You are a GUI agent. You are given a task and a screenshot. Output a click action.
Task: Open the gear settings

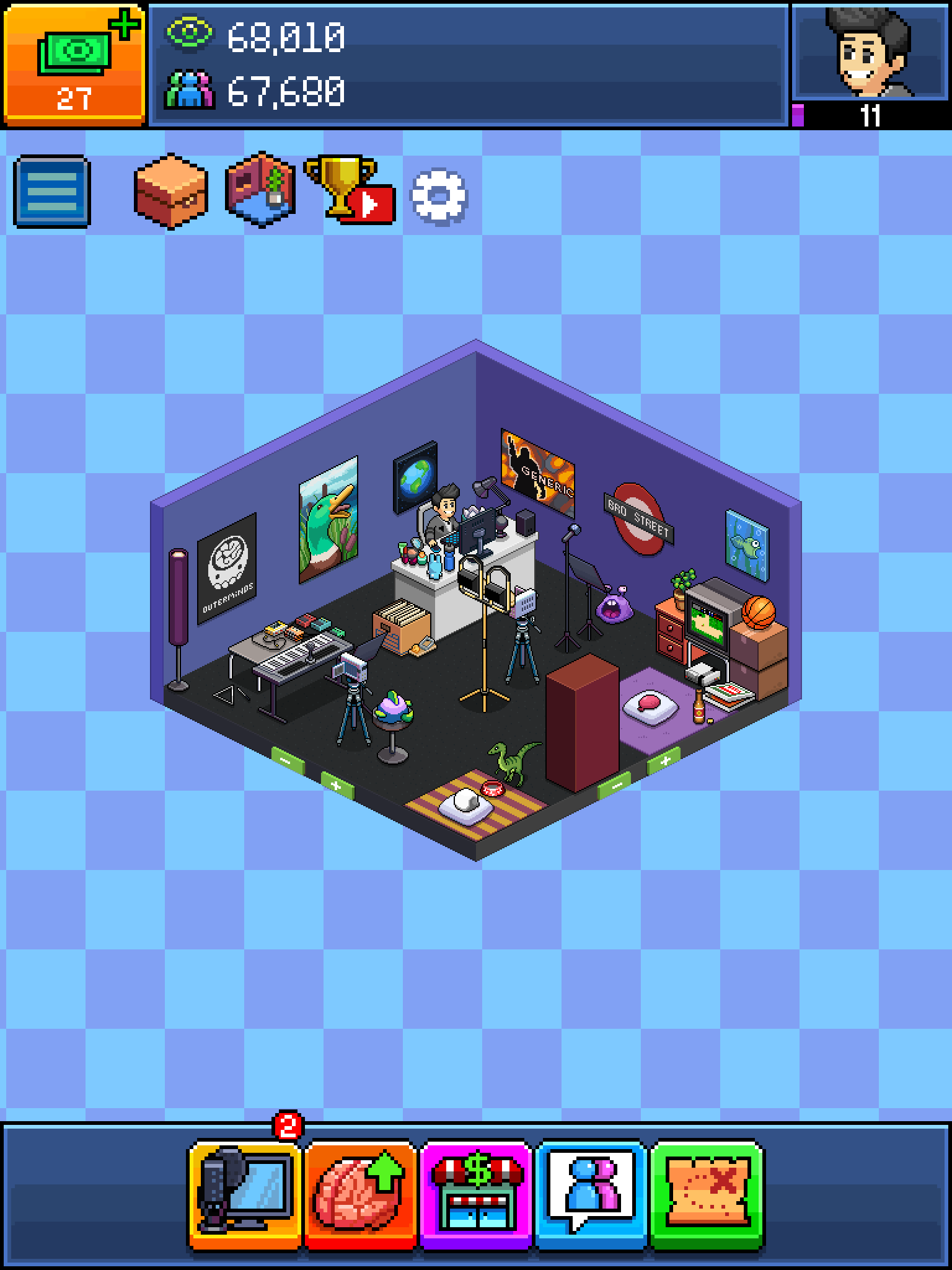click(x=439, y=197)
